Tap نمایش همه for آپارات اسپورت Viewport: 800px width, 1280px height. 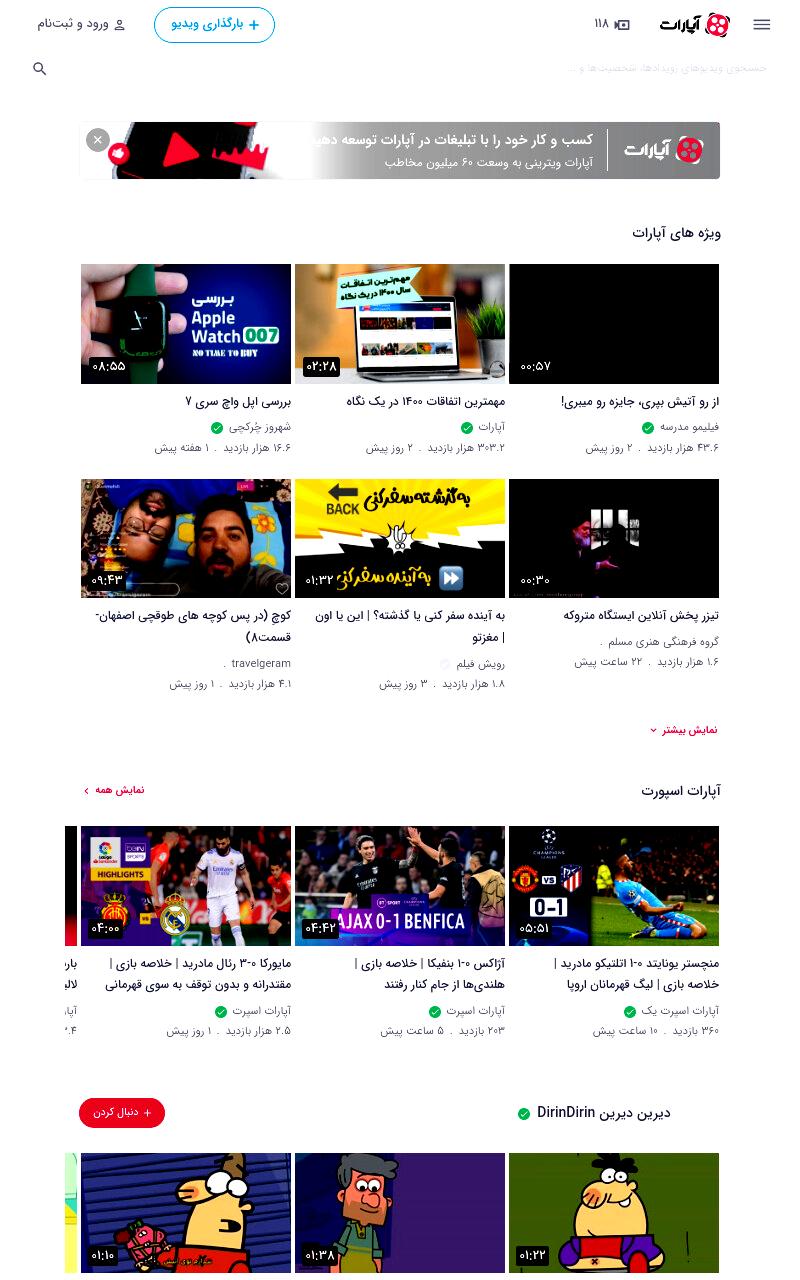click(114, 790)
